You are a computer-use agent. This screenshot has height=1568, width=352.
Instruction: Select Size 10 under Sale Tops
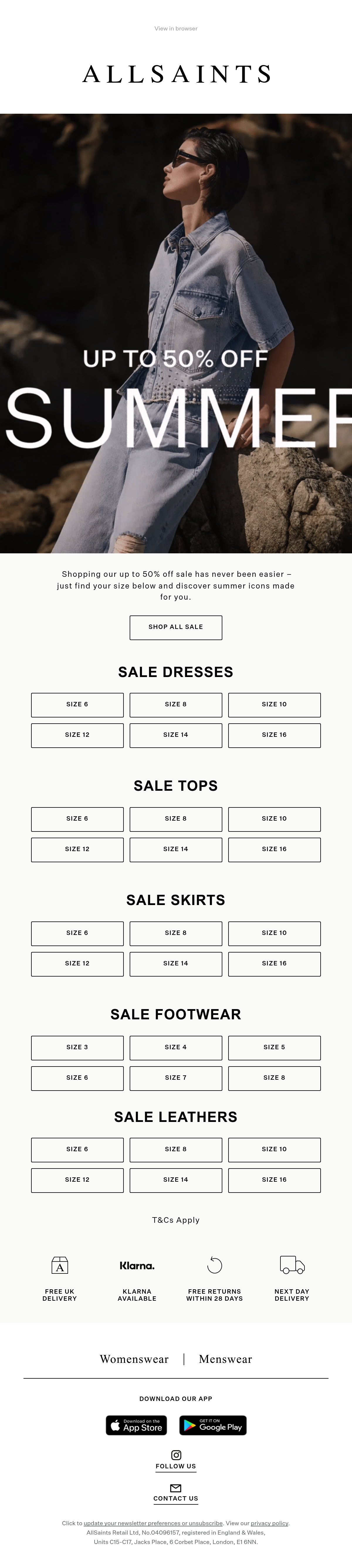coord(275,819)
